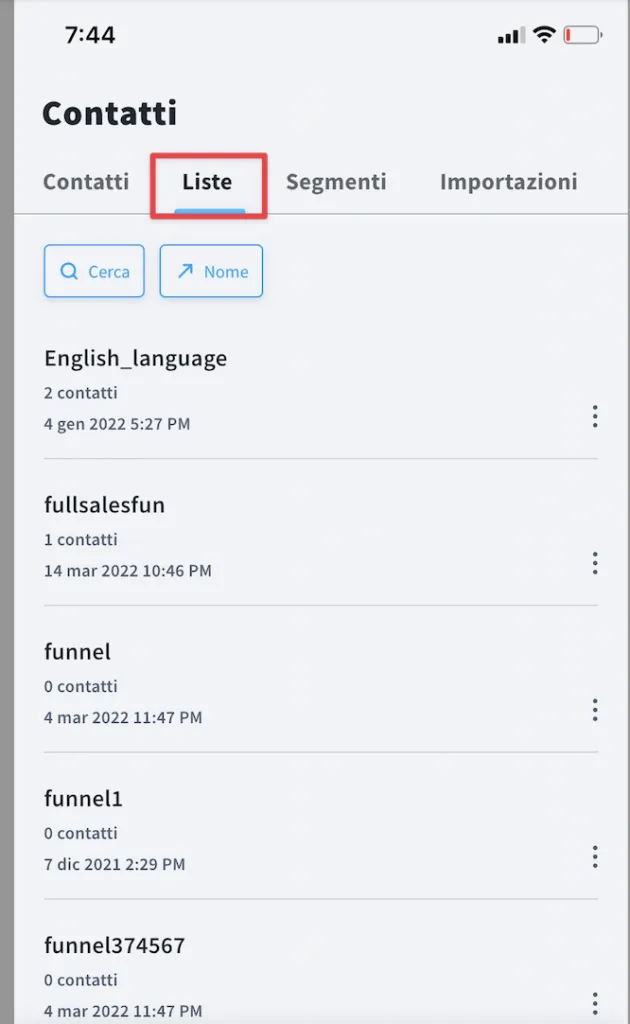This screenshot has height=1024, width=630.
Task: Sort lists with the Nome button
Action: pos(212,271)
